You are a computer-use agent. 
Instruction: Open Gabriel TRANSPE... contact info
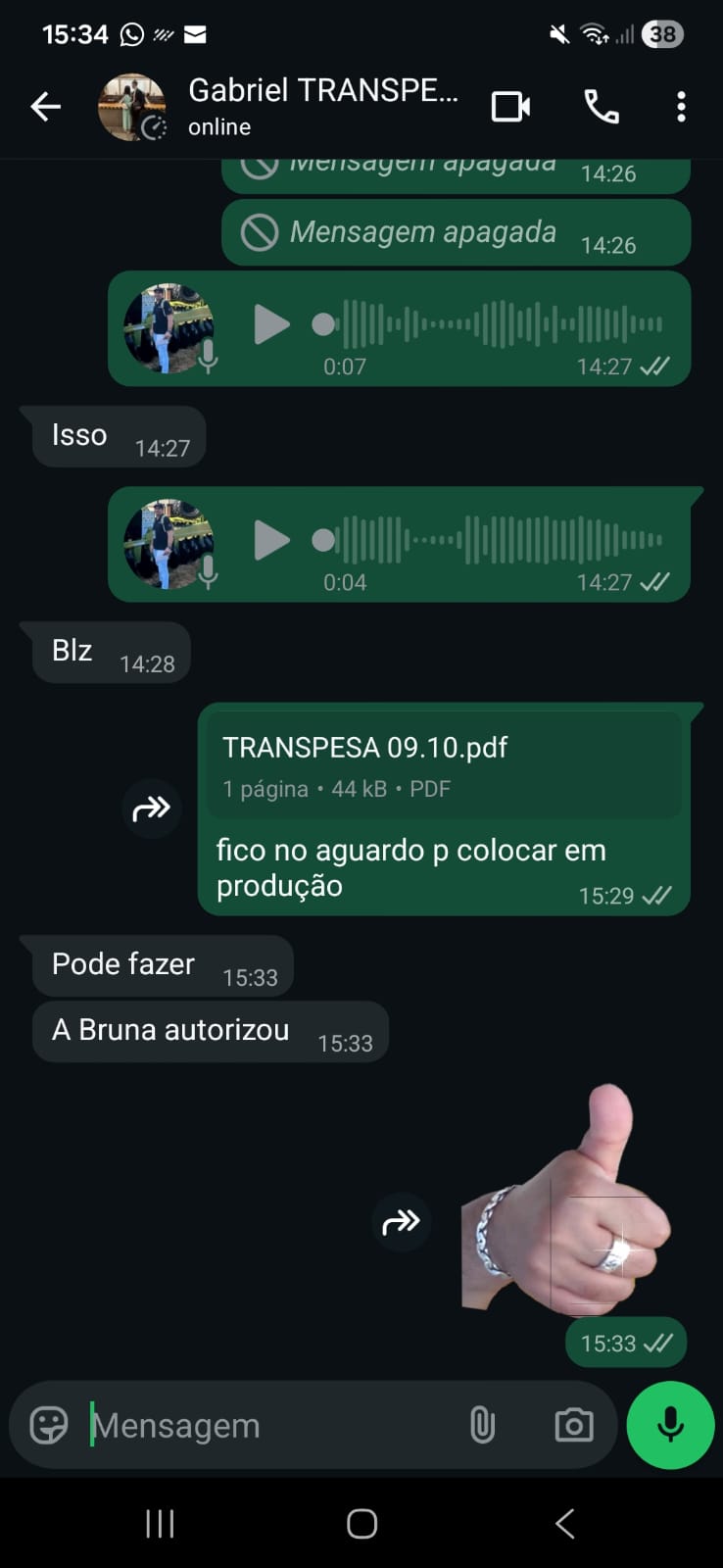(x=322, y=106)
